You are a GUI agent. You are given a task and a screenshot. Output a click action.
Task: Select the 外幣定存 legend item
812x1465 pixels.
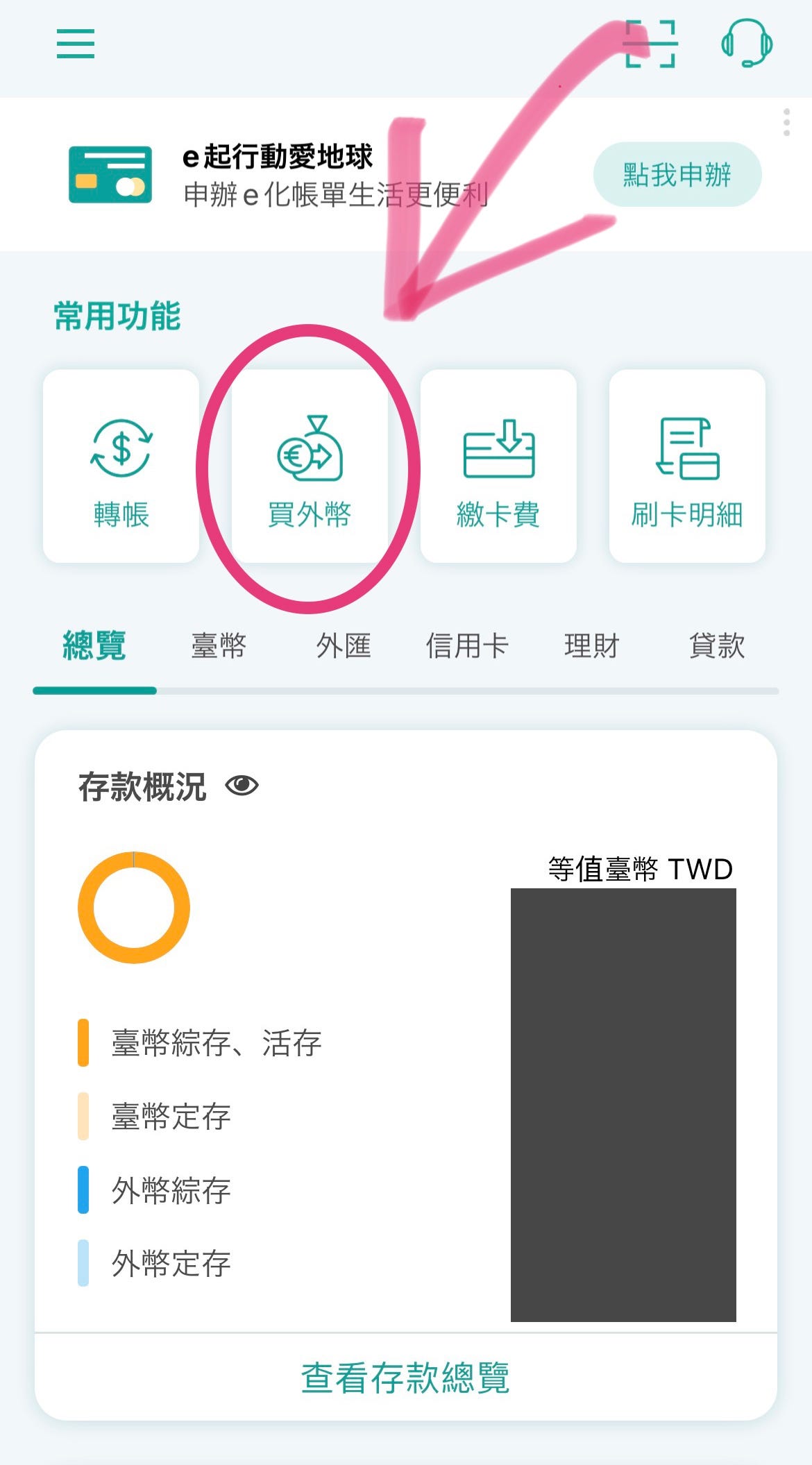pos(170,1262)
